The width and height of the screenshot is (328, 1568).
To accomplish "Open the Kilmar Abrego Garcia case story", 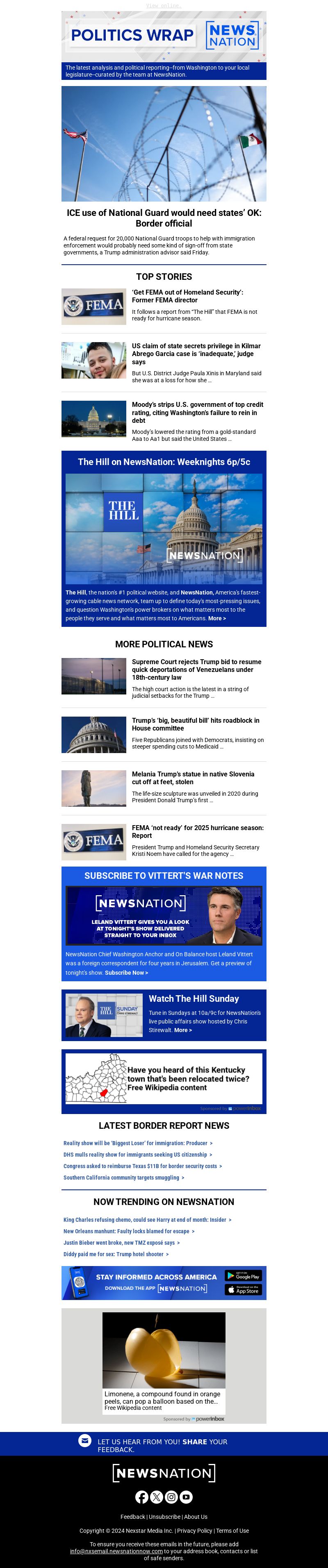I will click(196, 354).
